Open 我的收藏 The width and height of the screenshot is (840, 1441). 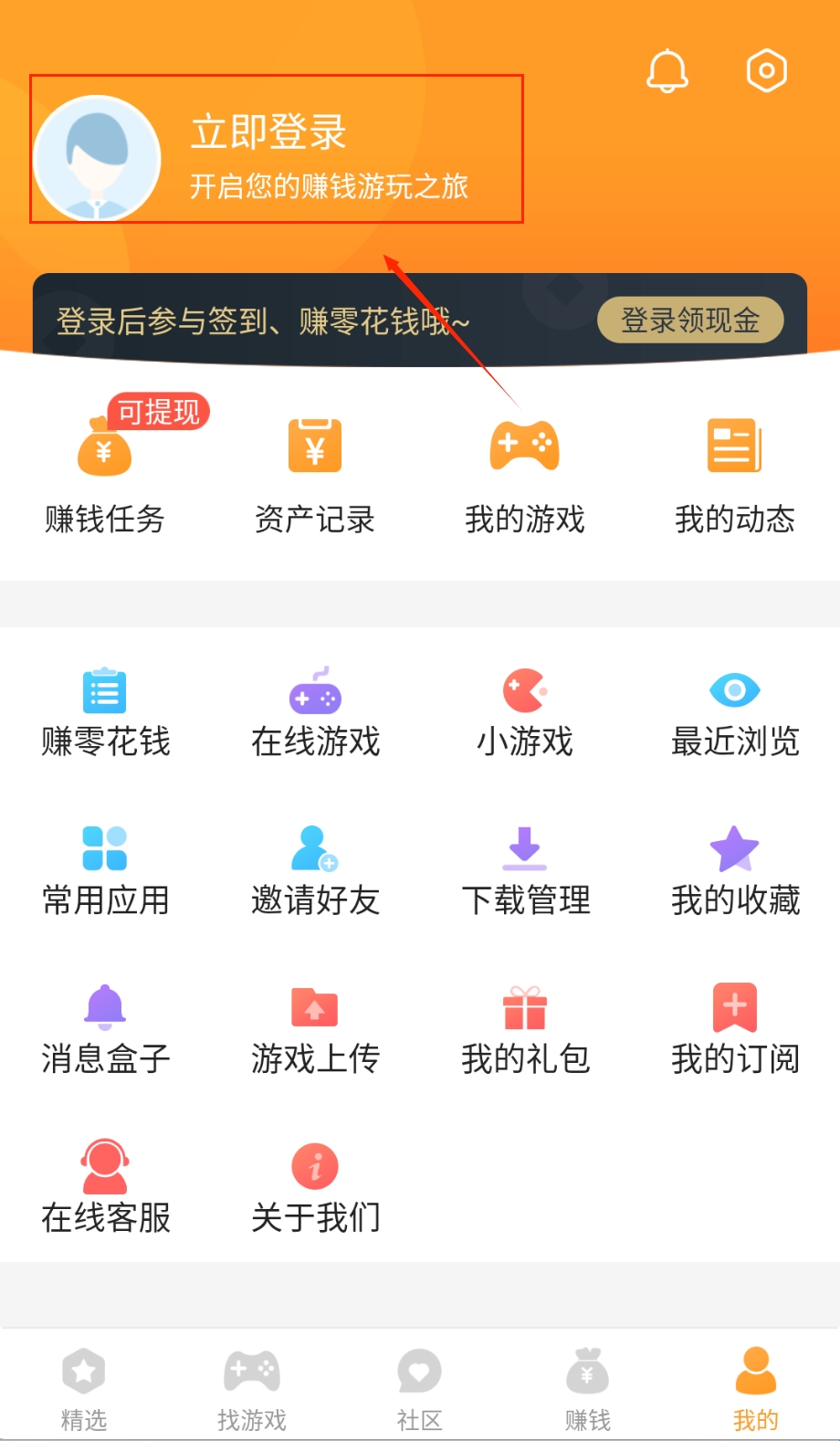tap(734, 872)
